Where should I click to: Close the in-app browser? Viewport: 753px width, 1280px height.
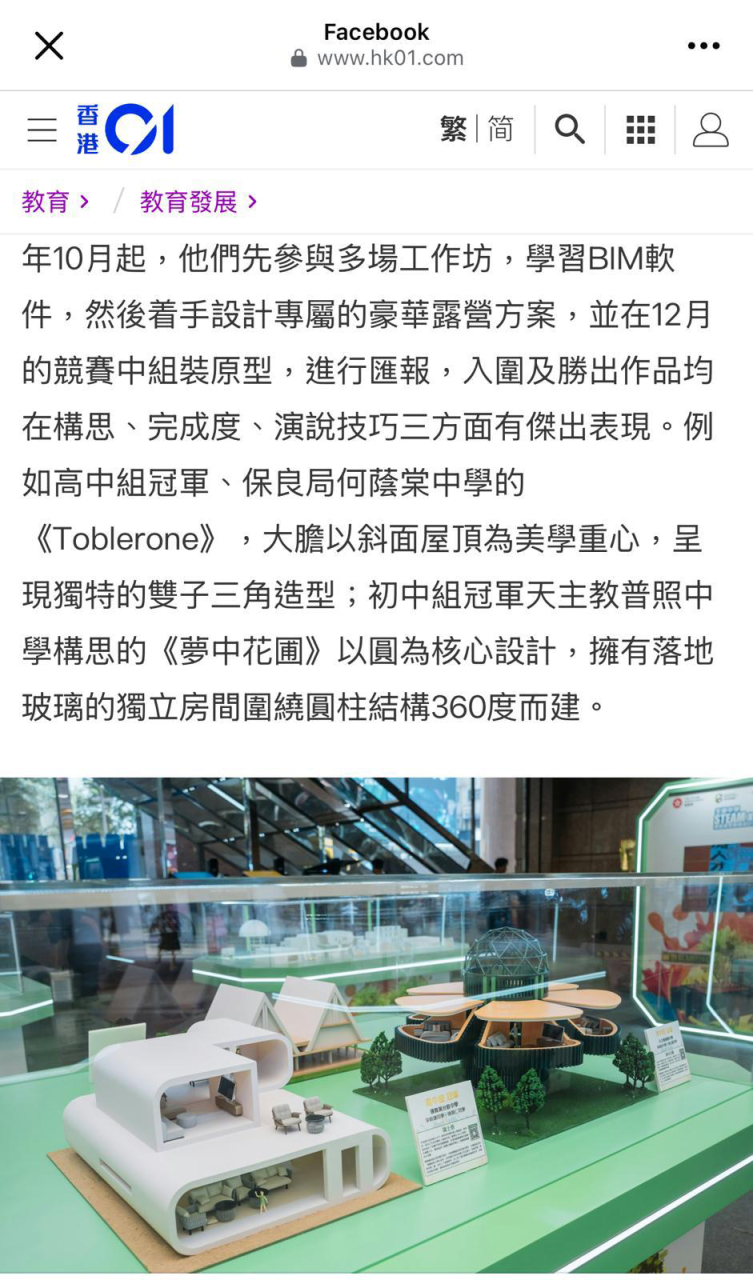(49, 45)
